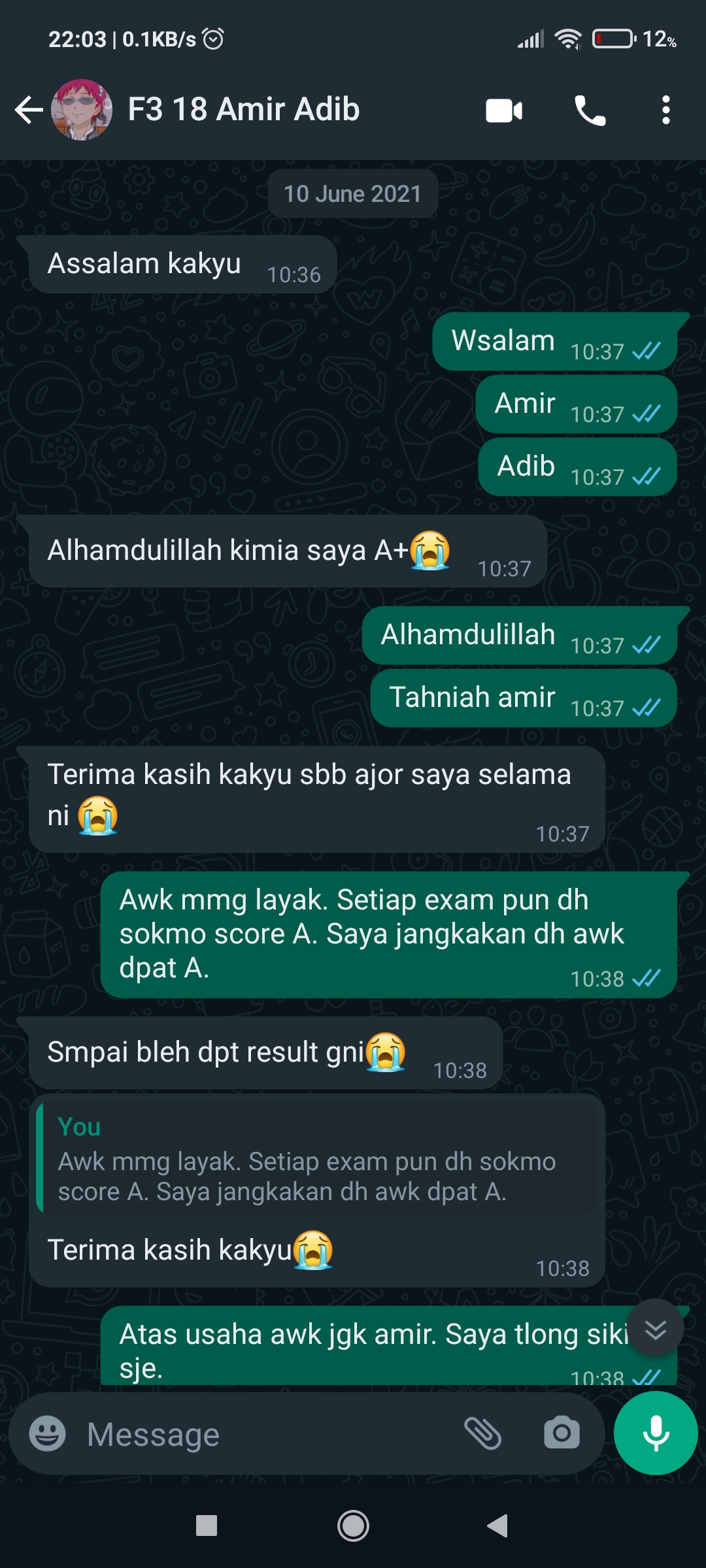Open F3 18 Amir Adib contact info
The width and height of the screenshot is (706, 1568).
(243, 110)
